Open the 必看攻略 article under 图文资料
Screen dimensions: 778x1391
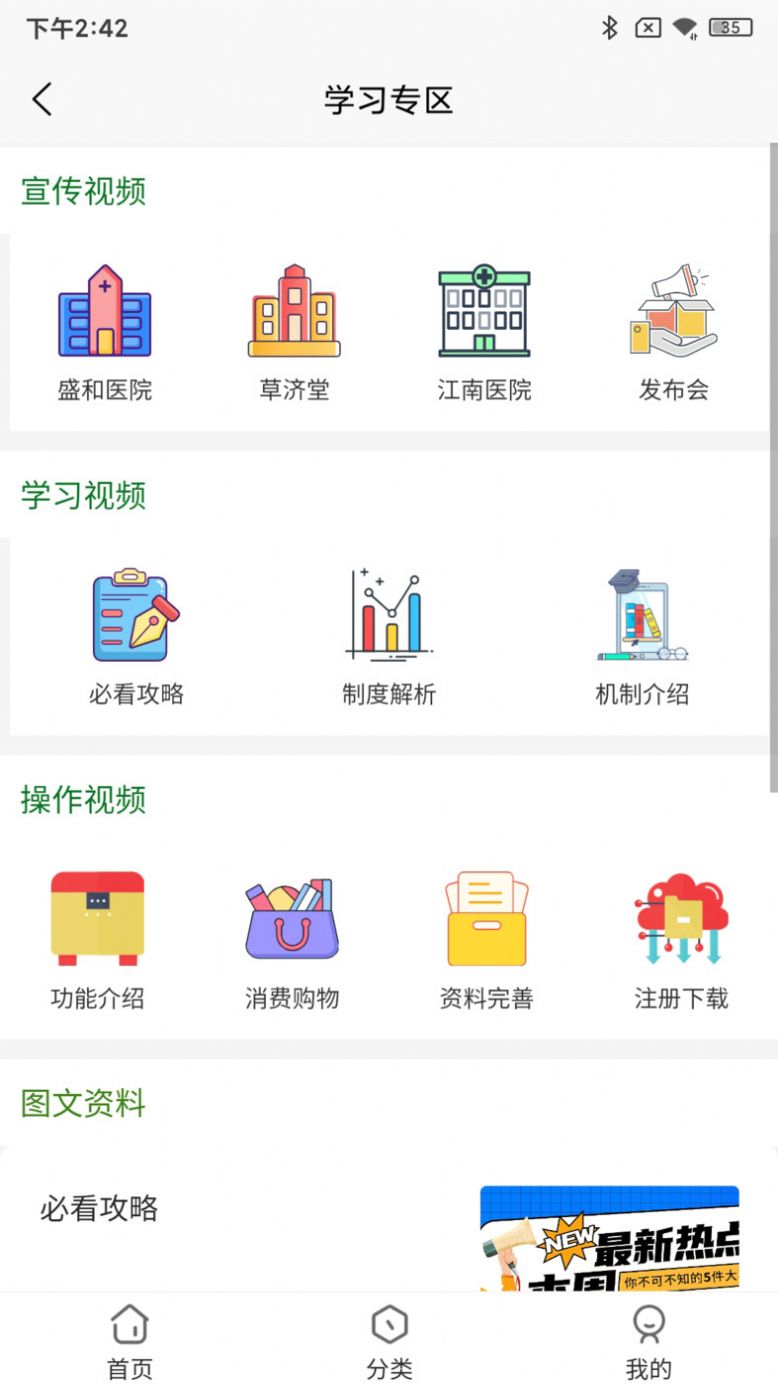96,1209
